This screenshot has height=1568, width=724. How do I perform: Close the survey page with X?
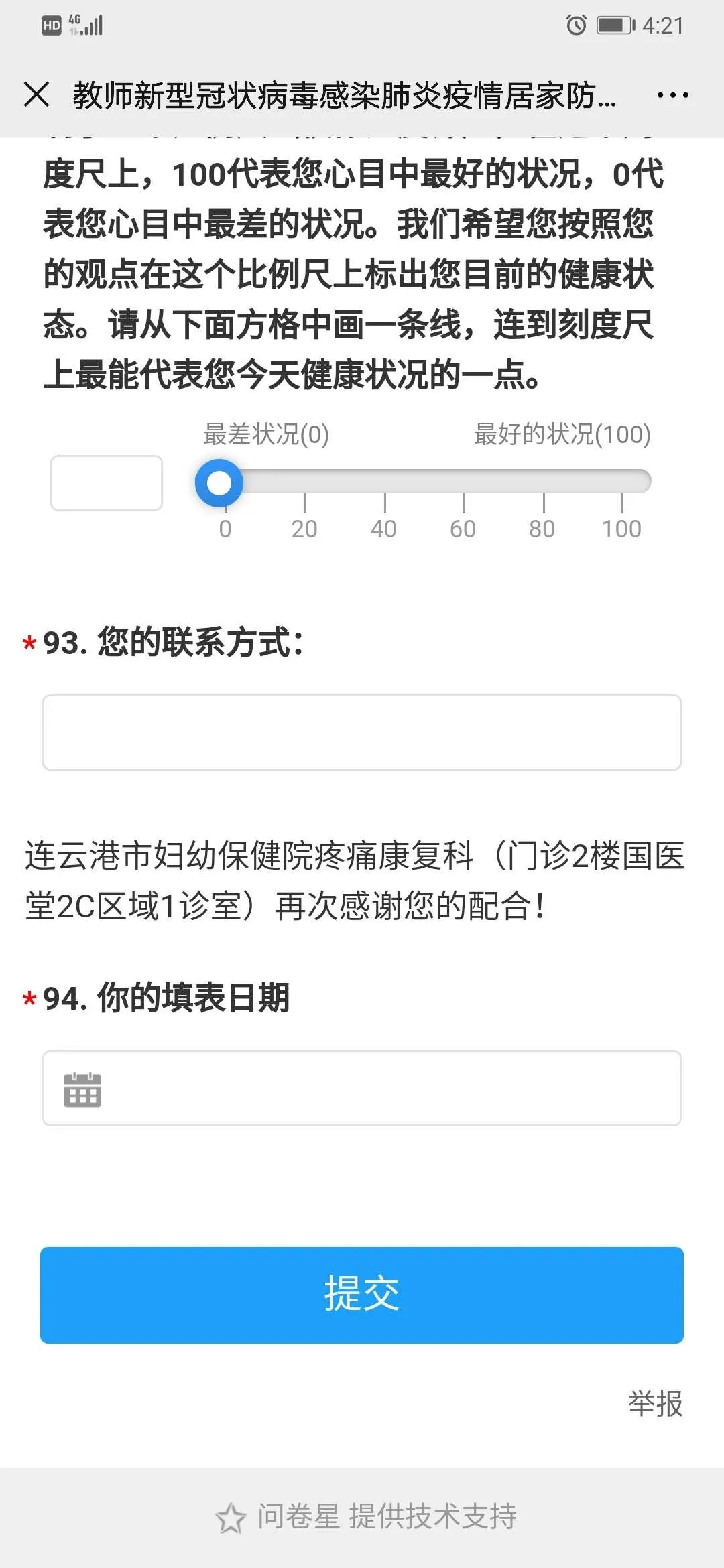click(x=36, y=94)
